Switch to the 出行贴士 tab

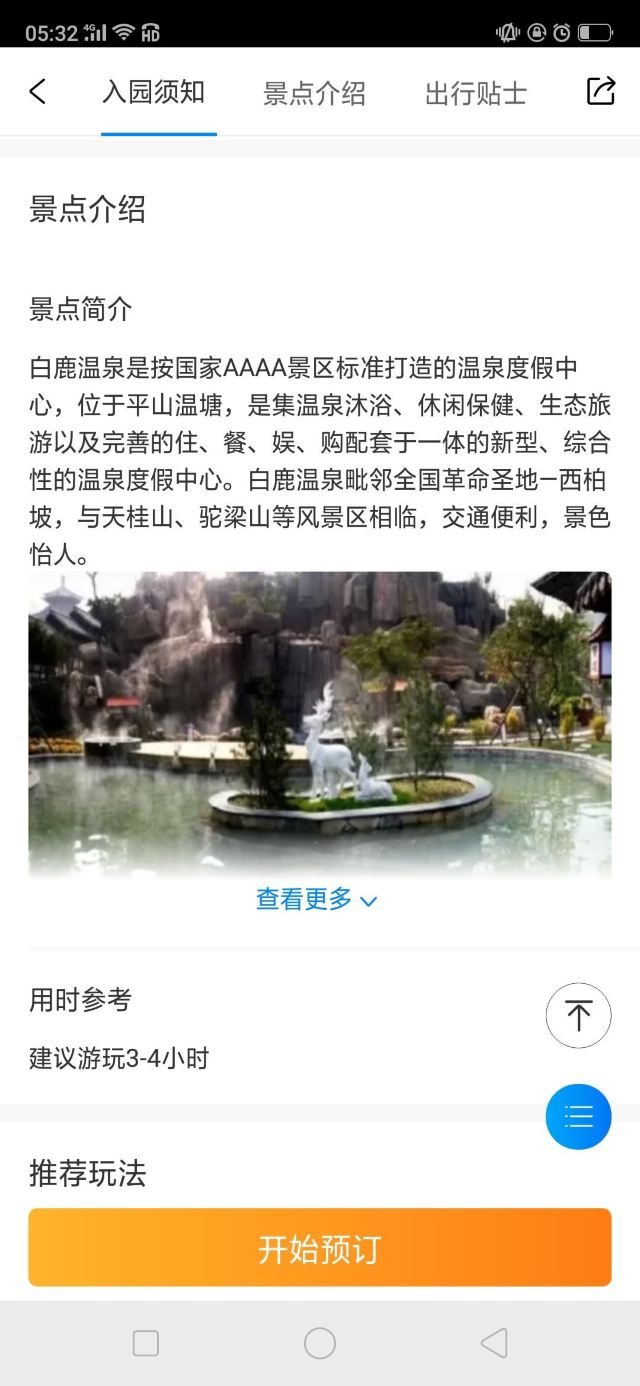point(476,94)
